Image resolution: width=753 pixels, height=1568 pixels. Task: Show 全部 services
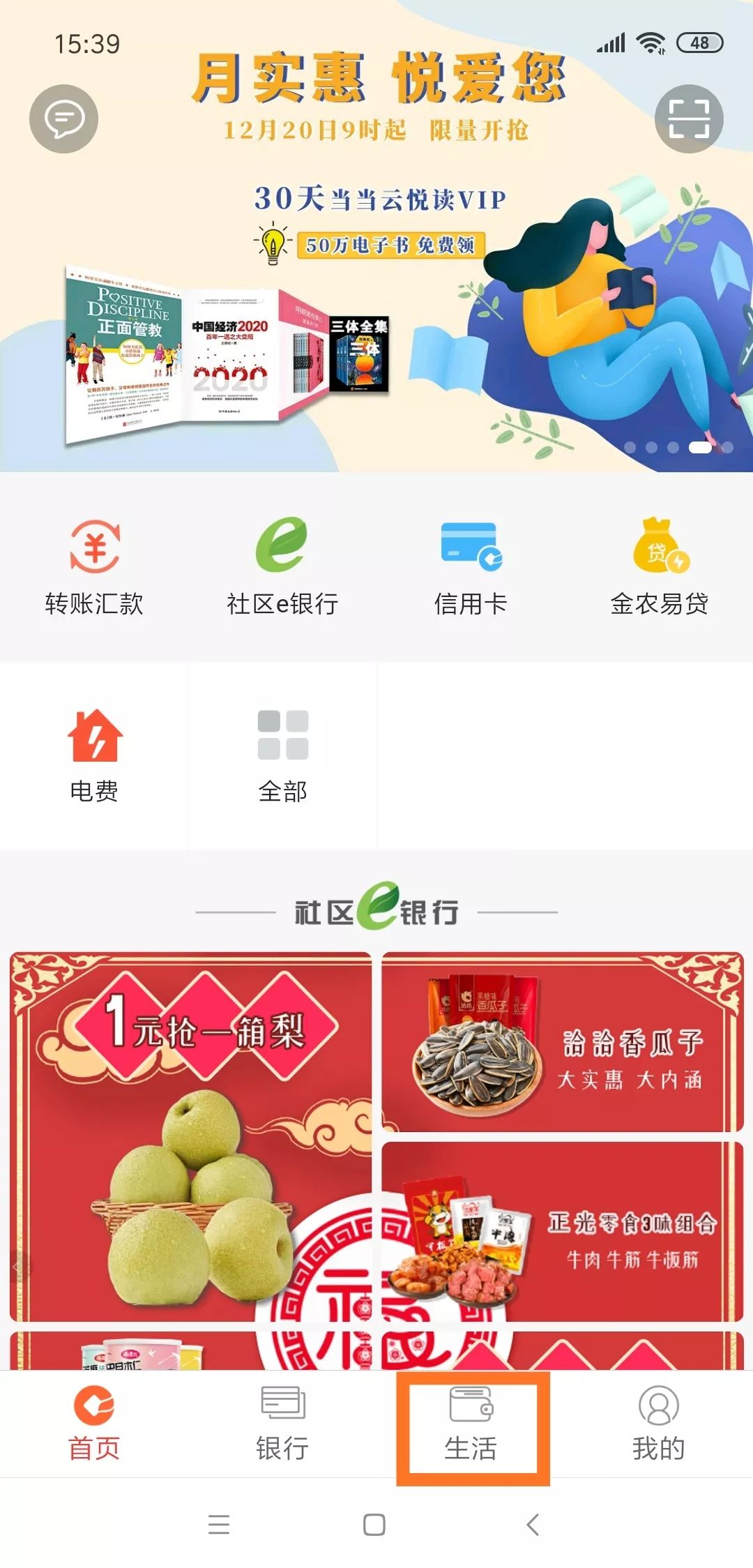tap(282, 756)
